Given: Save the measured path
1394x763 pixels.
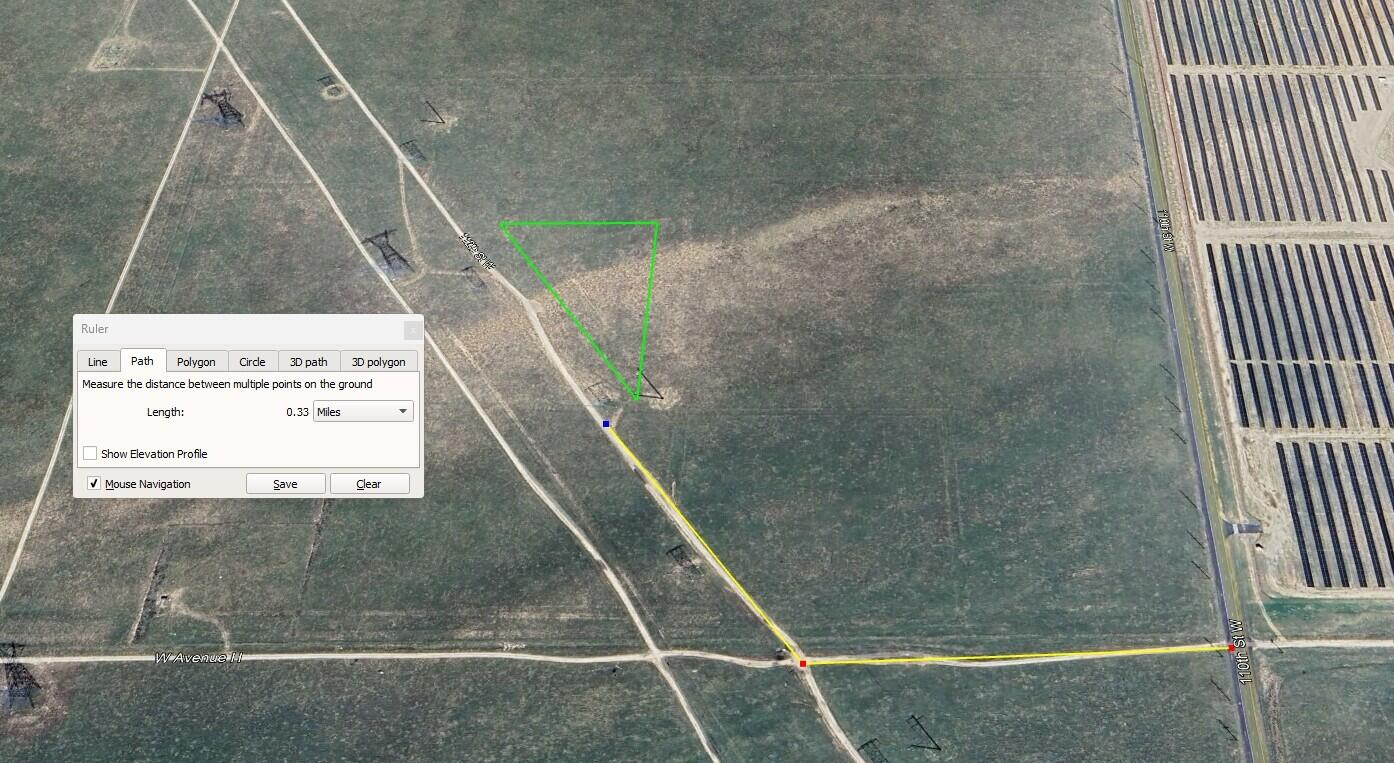Looking at the screenshot, I should 285,484.
